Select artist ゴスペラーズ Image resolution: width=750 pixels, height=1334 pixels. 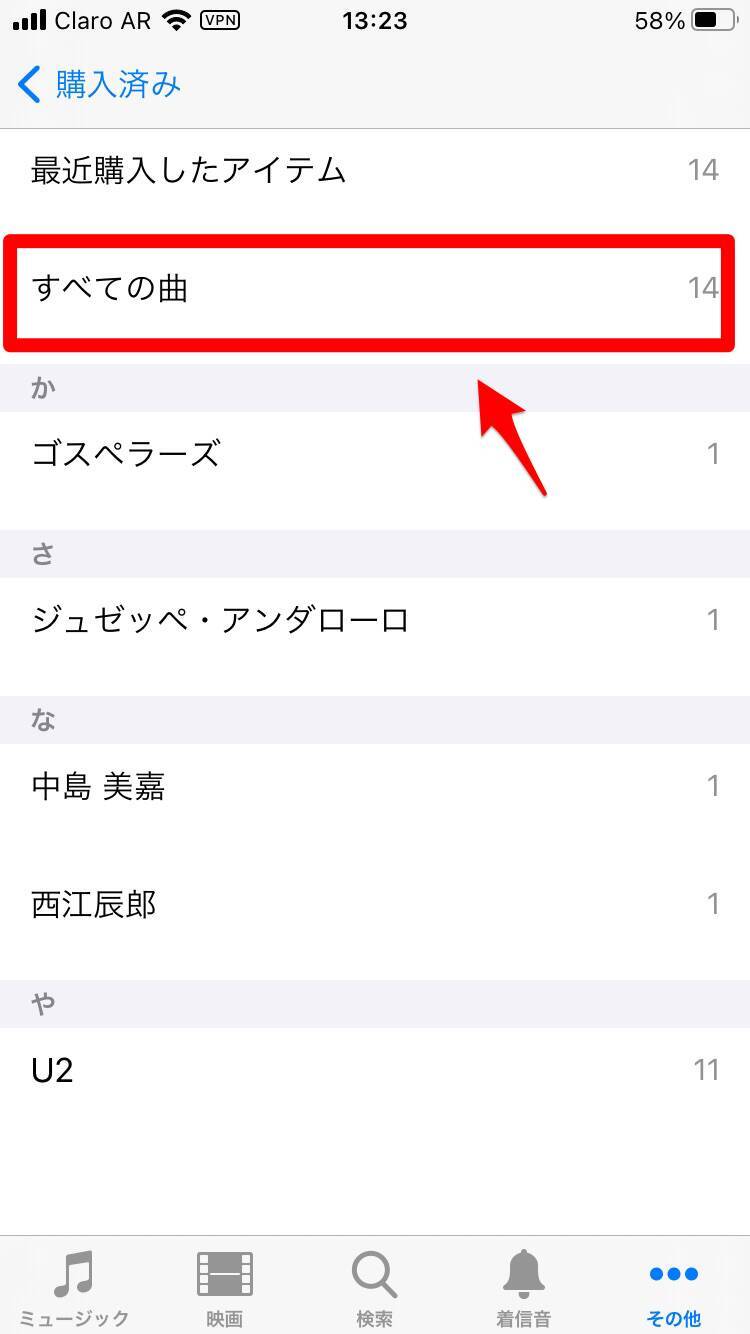click(x=375, y=454)
